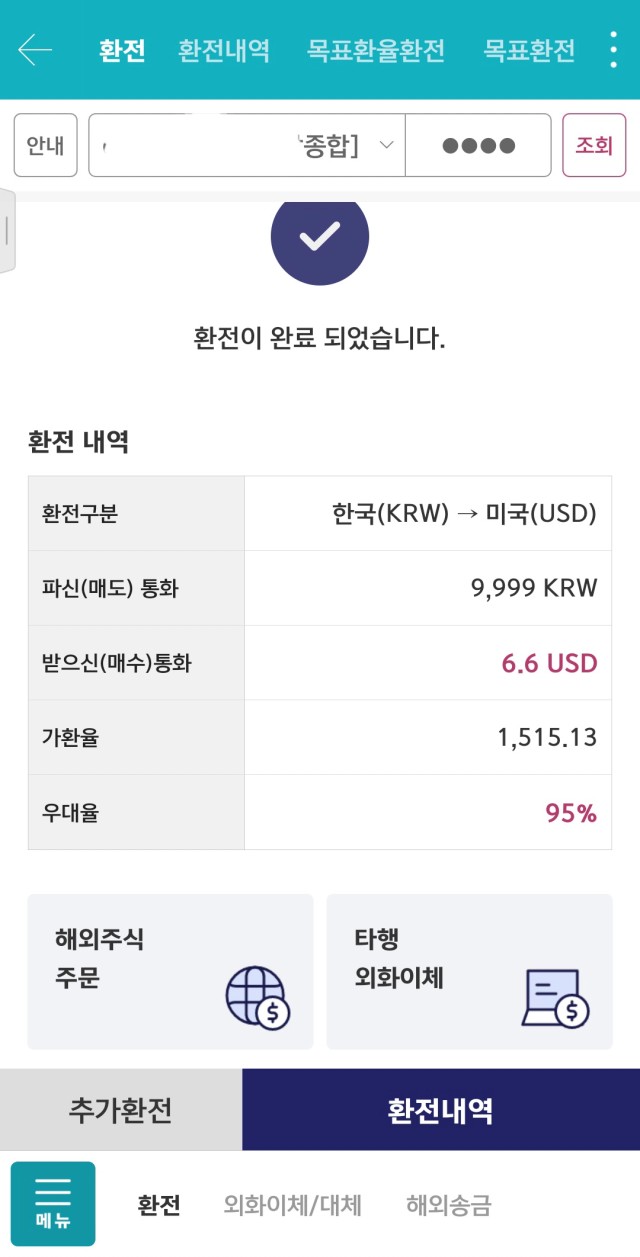The width and height of the screenshot is (640, 1257).
Task: Pull out the left edge side handle
Action: tap(7, 230)
